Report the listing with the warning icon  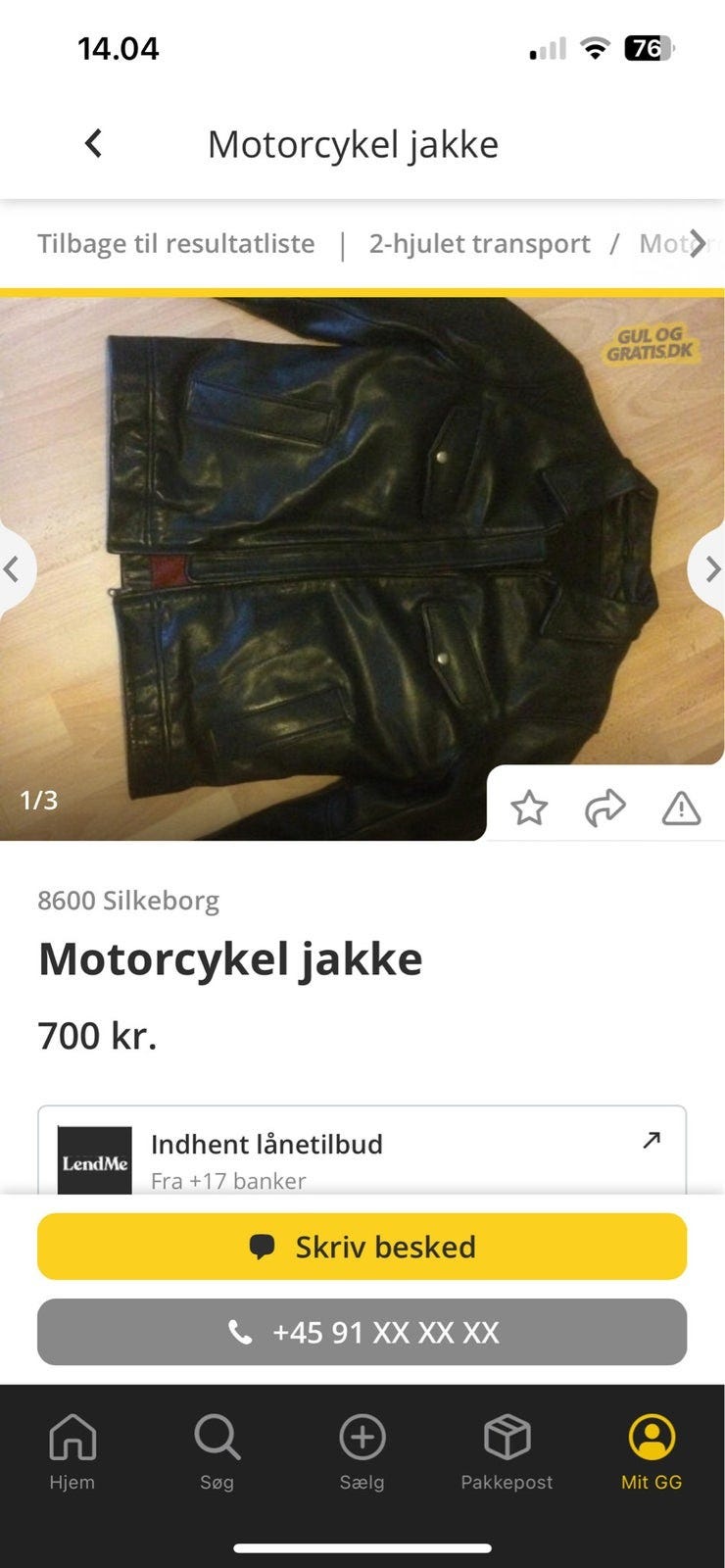click(680, 808)
